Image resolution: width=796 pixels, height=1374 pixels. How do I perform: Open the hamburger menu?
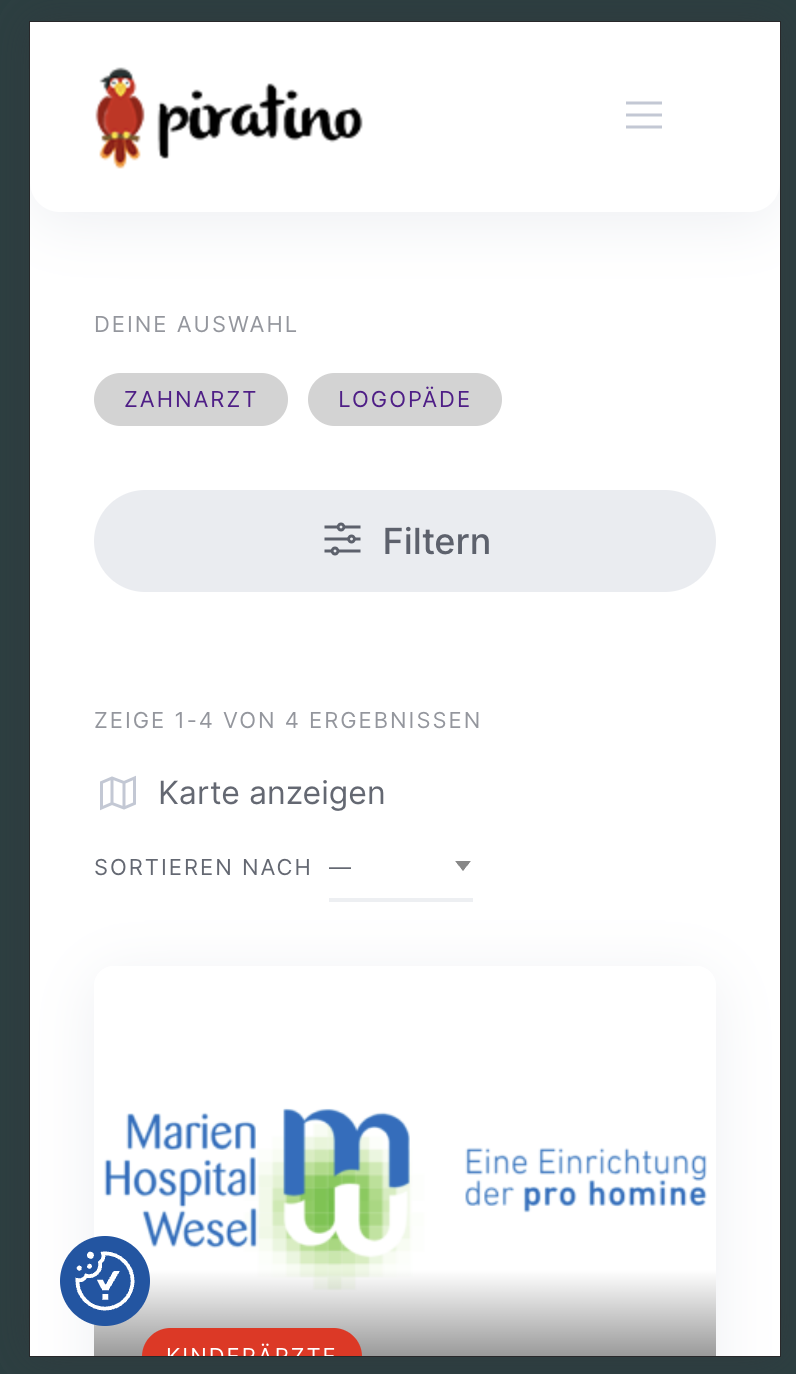click(644, 115)
